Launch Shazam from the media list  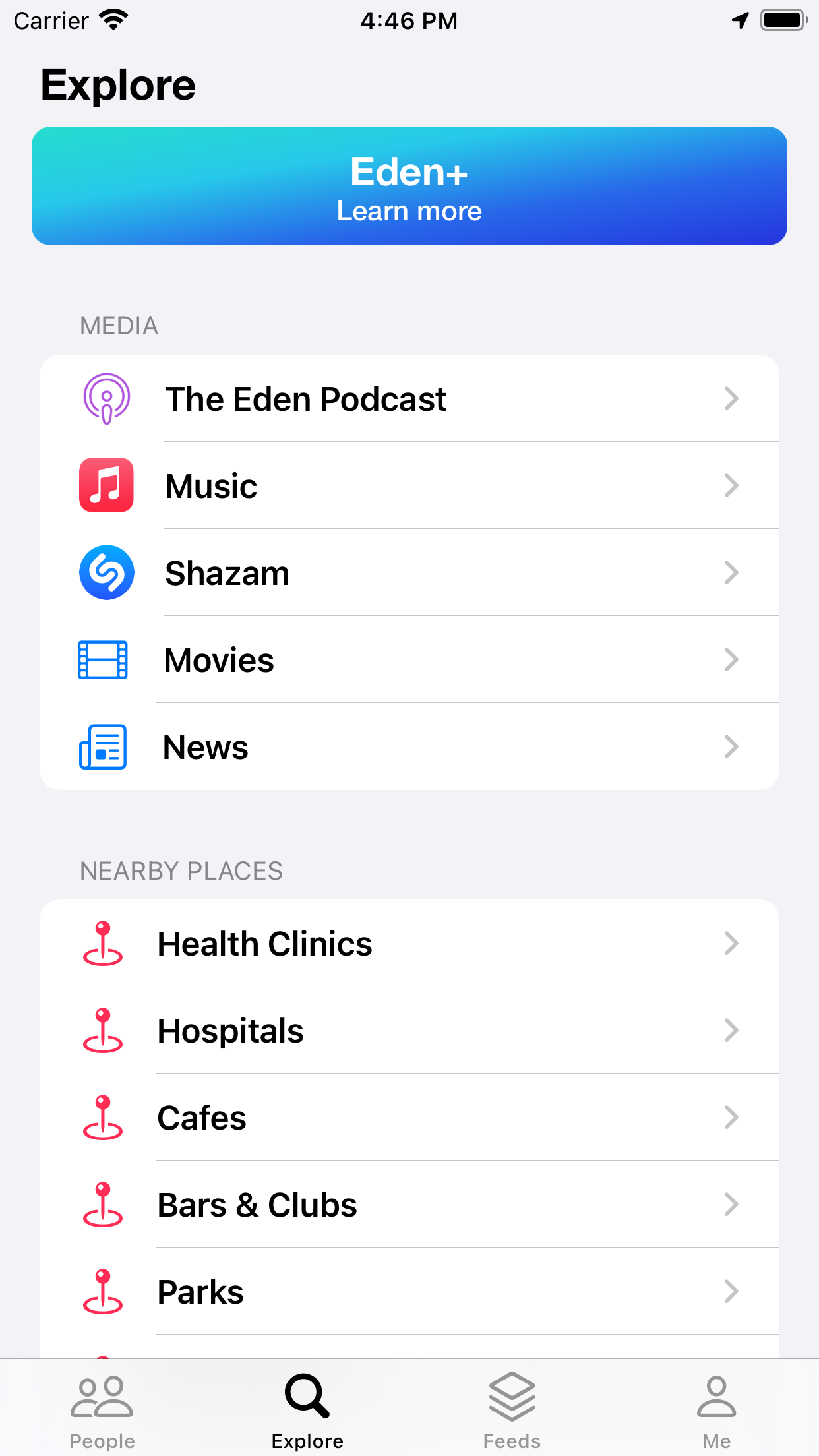pos(409,573)
